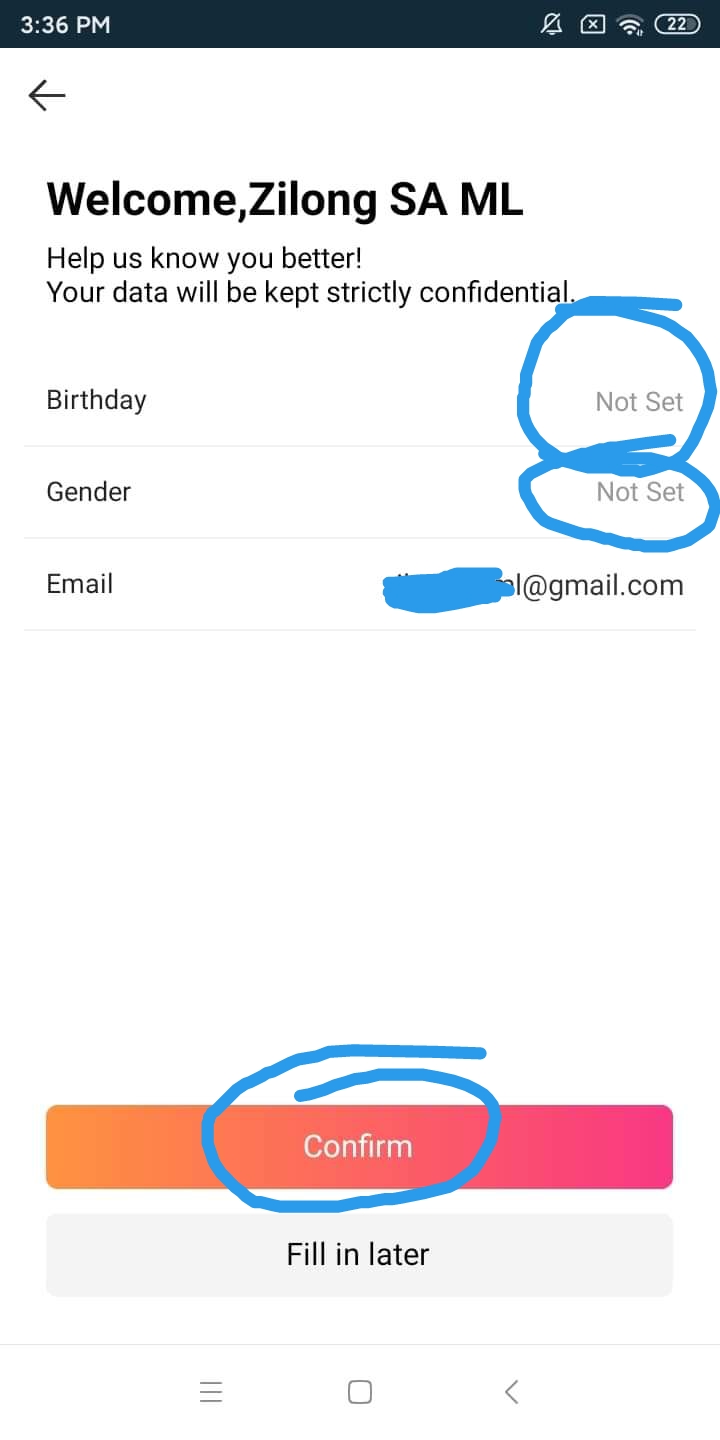The height and width of the screenshot is (1440, 720).
Task: Tap the Confirm button
Action: (359, 1146)
